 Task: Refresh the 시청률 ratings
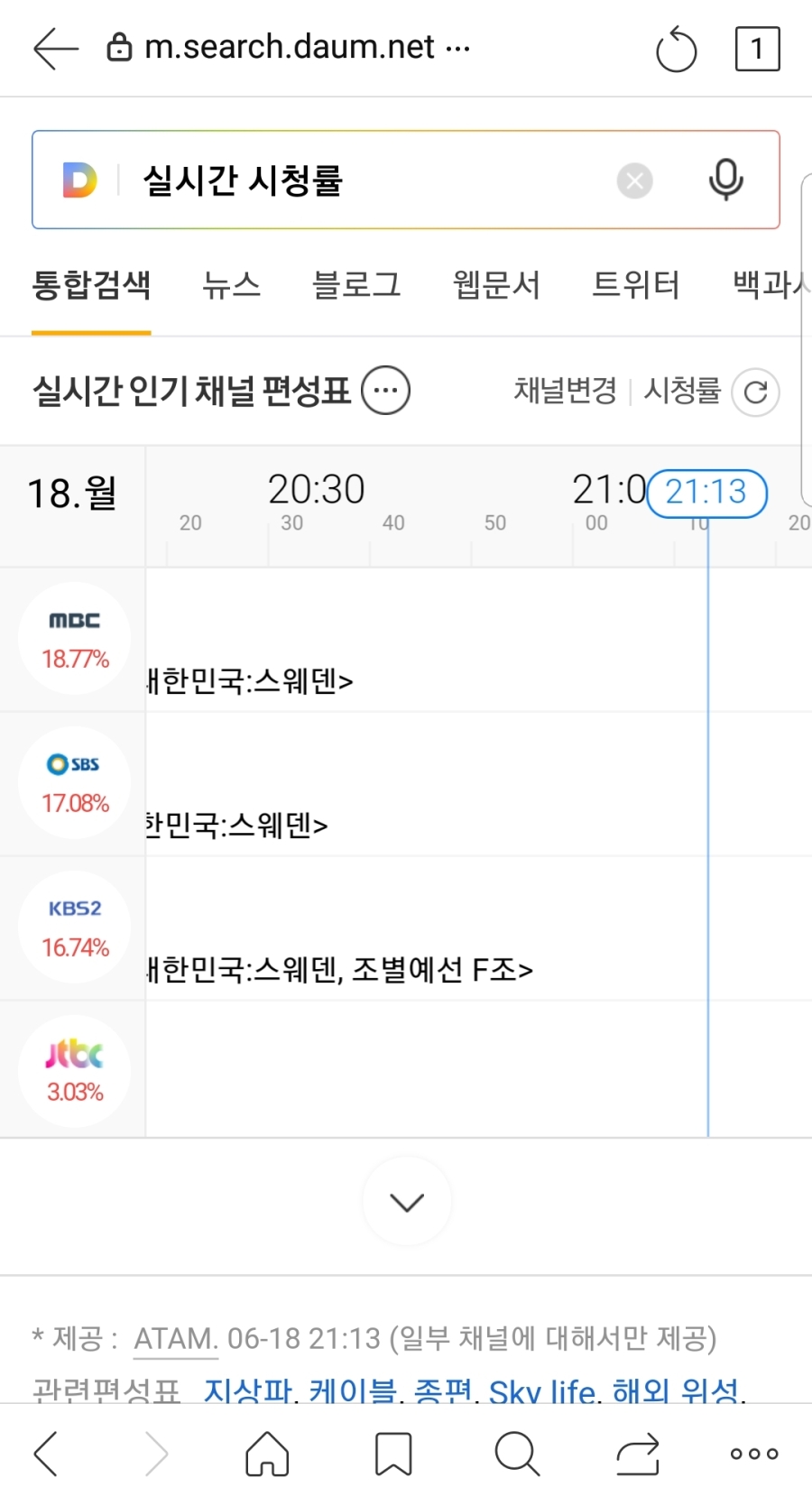pos(755,392)
